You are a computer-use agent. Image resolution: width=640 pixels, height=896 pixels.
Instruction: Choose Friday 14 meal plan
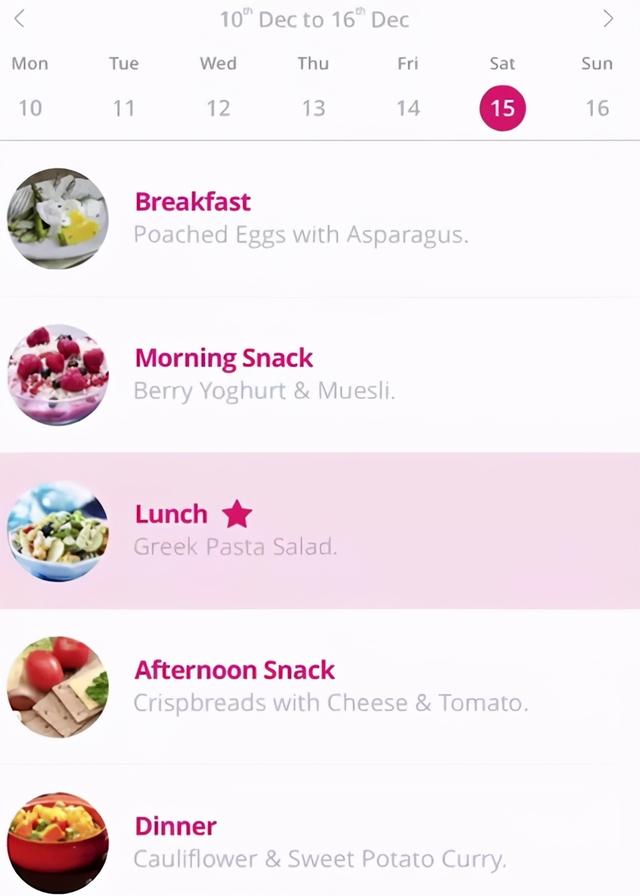click(x=407, y=107)
